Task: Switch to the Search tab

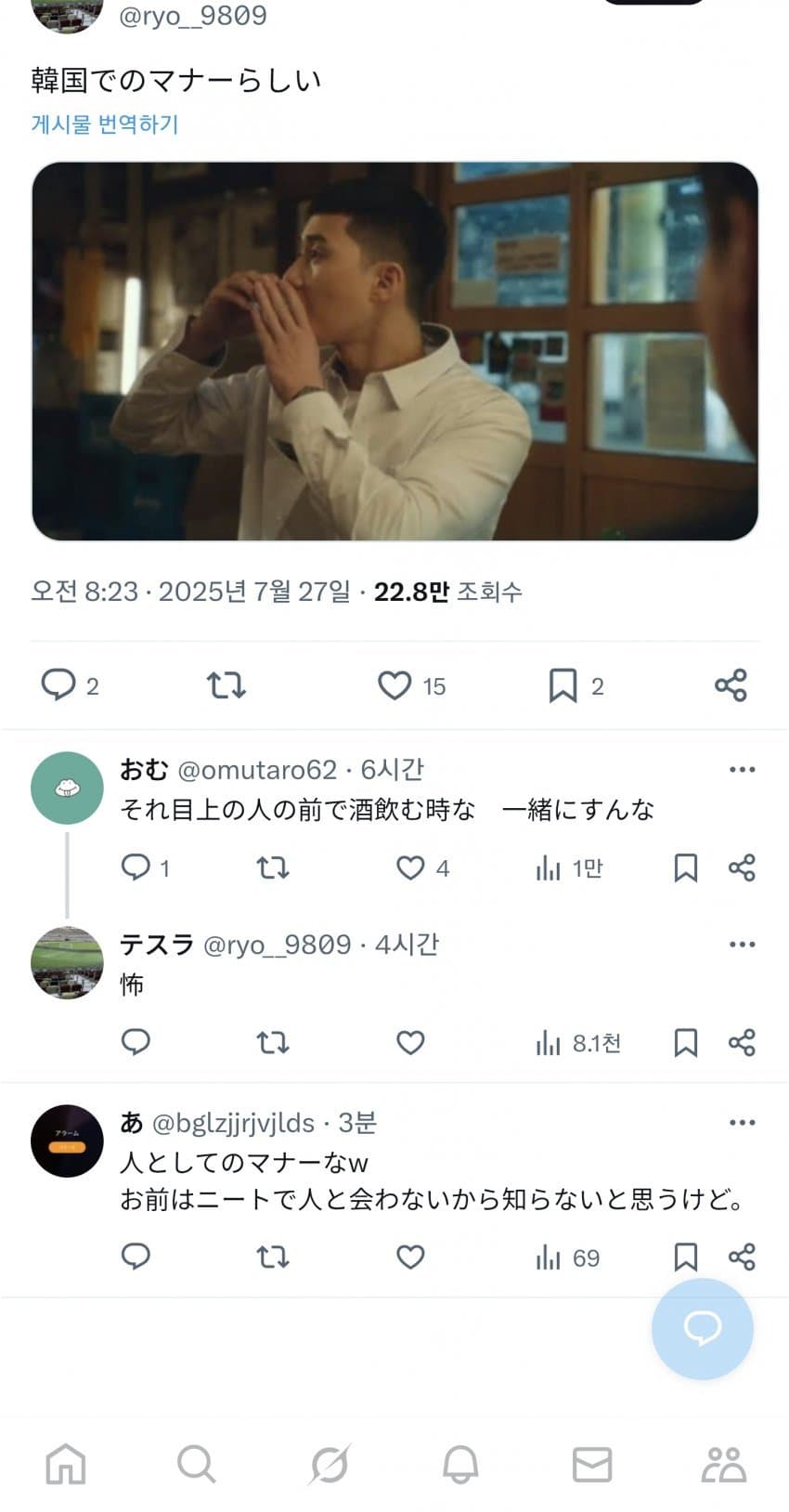Action: coord(197,1465)
